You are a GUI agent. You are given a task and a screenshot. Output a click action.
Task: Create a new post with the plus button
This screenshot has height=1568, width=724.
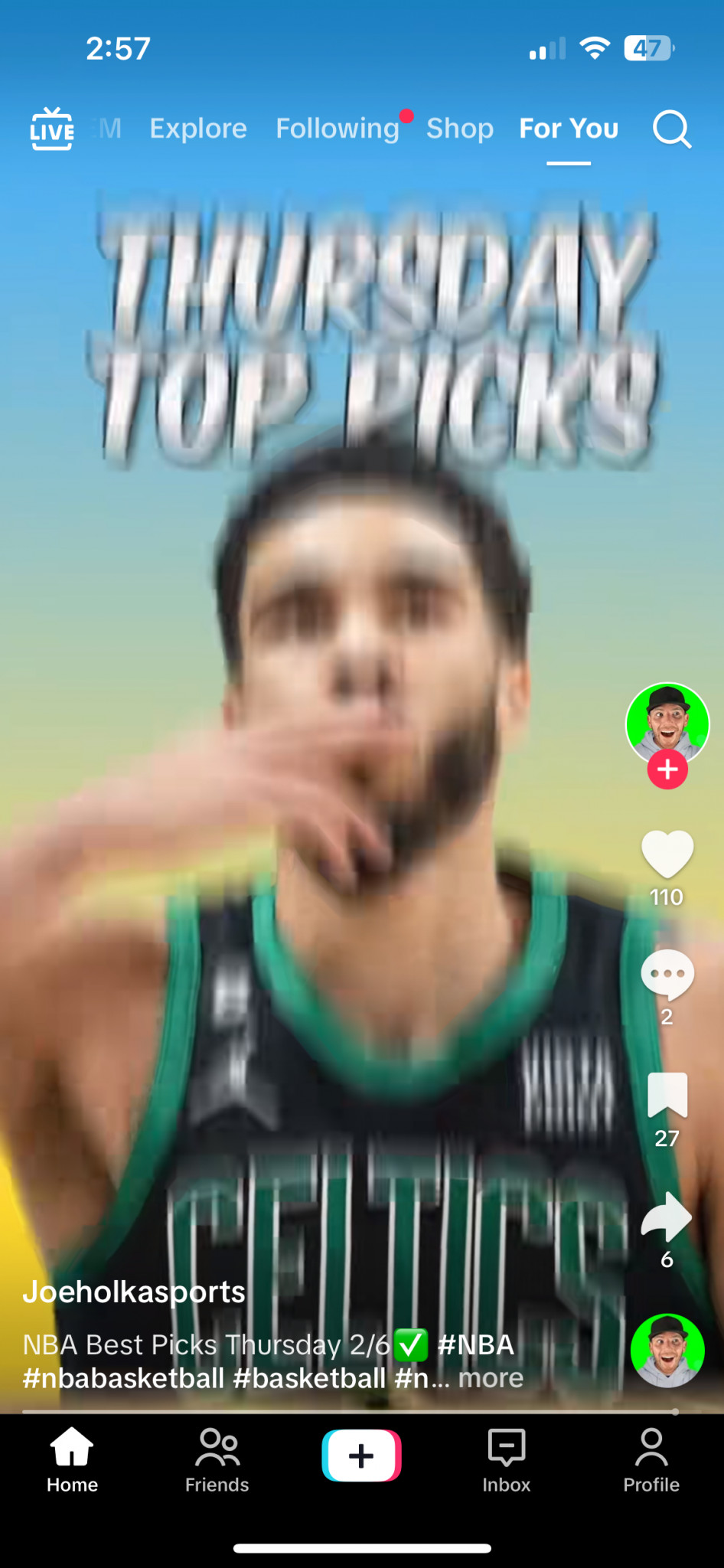point(362,1455)
